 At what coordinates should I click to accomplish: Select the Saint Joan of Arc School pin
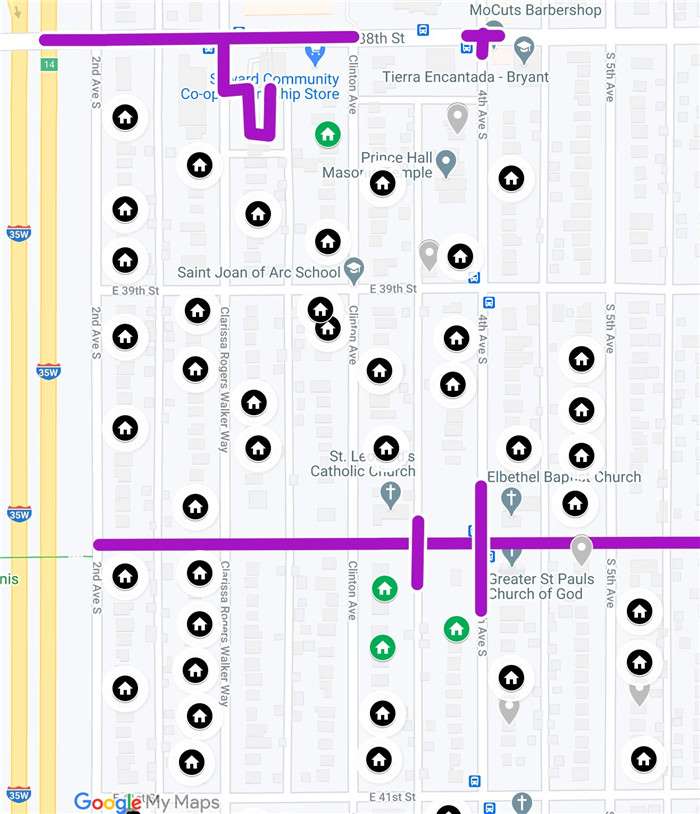click(x=352, y=269)
